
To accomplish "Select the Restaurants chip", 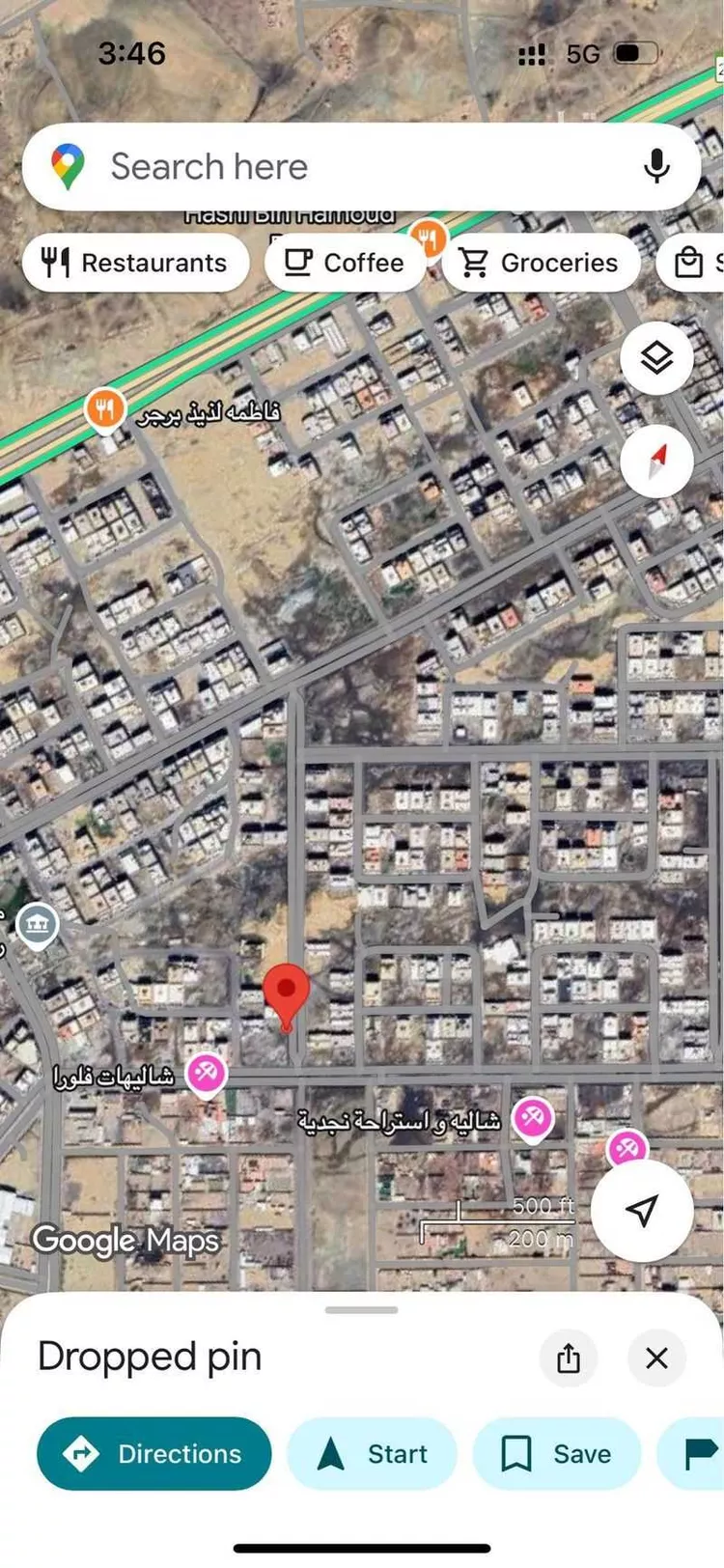I will (x=135, y=263).
